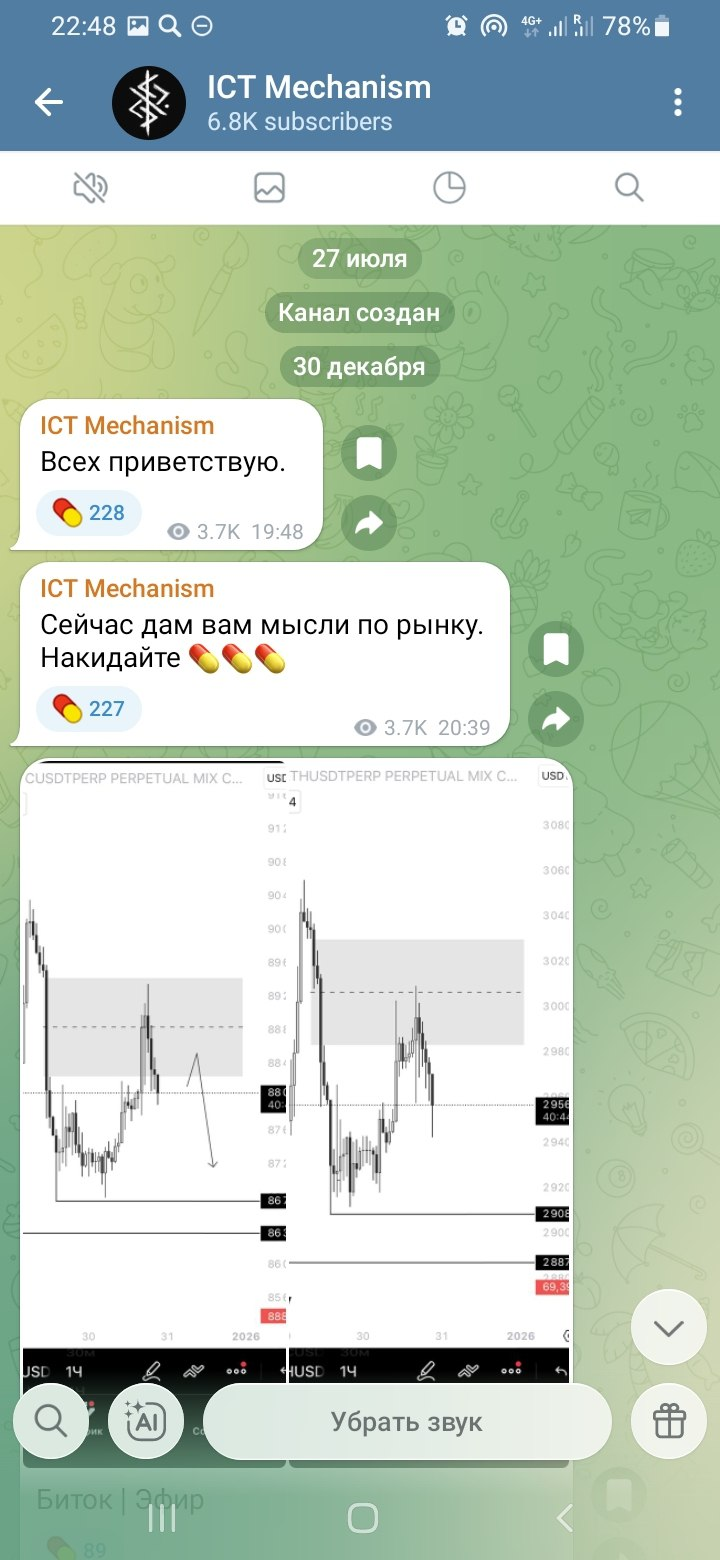Forward the "Сейчас дам вам мысли" message

pyautogui.click(x=555, y=720)
